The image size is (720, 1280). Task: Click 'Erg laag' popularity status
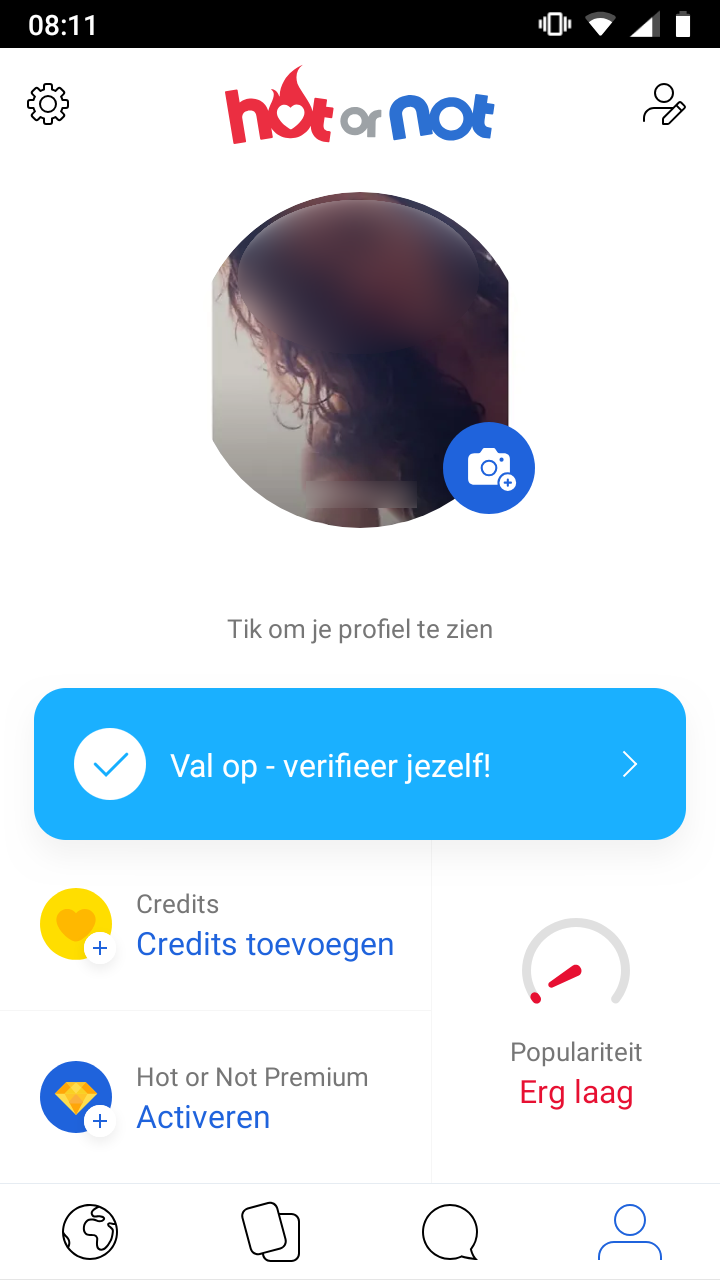(575, 1092)
